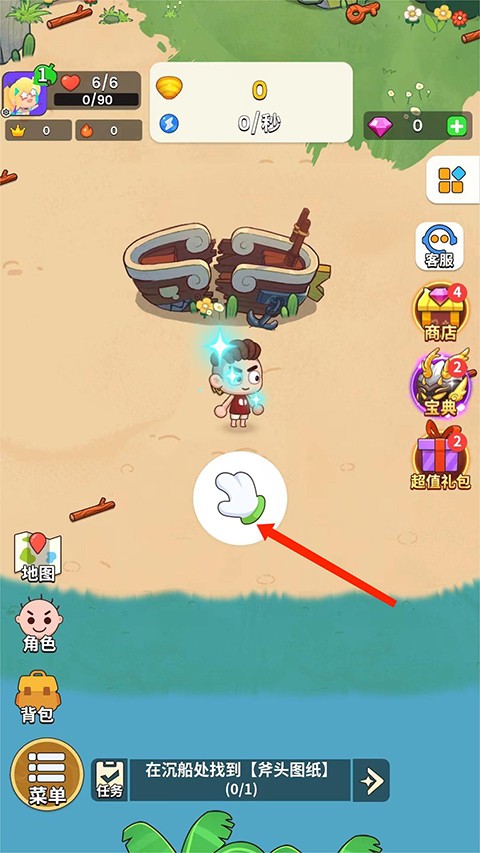Add gems with the green plus

pos(456,127)
